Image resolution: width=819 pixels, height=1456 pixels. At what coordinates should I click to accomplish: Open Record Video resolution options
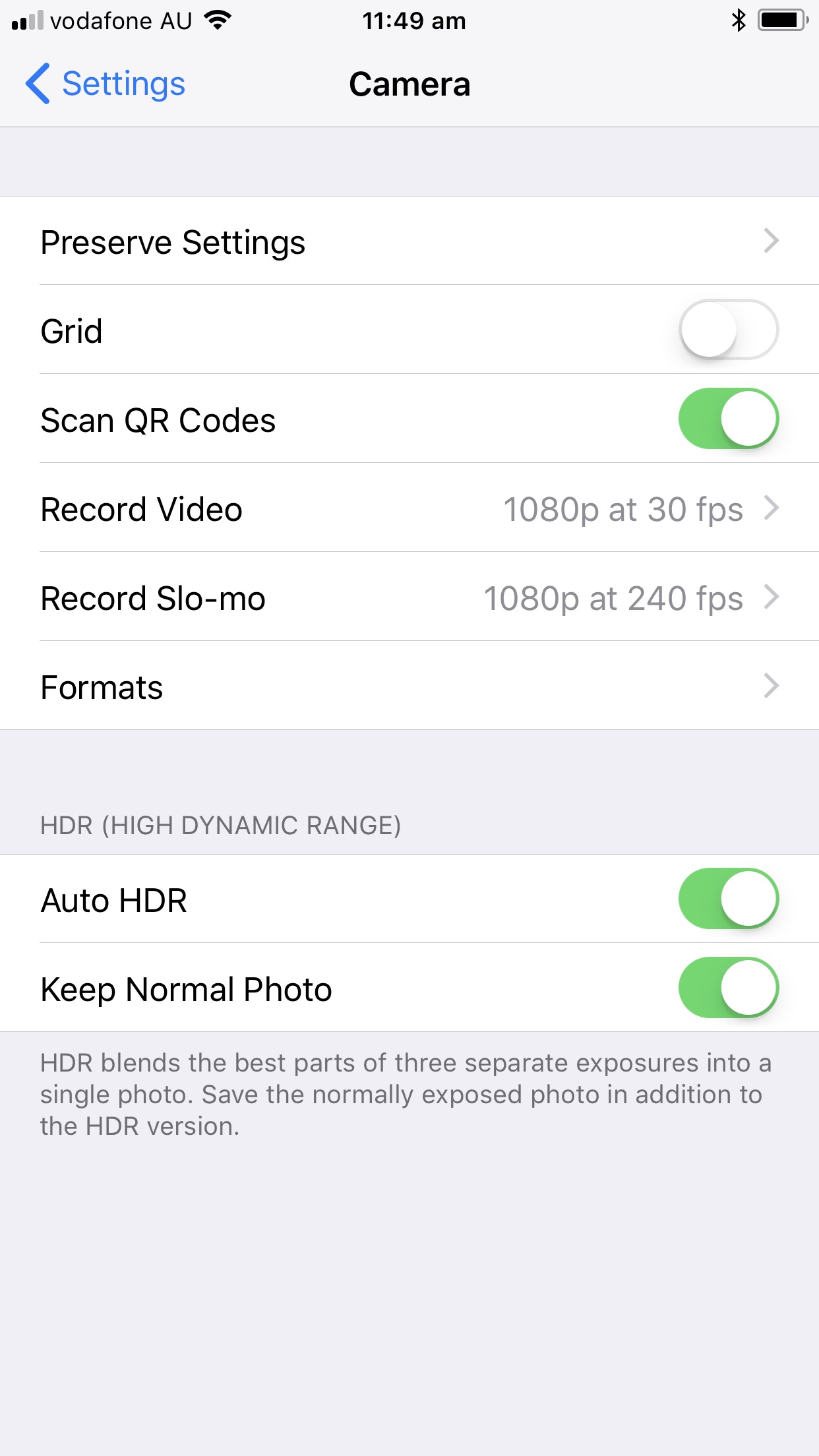coord(409,508)
